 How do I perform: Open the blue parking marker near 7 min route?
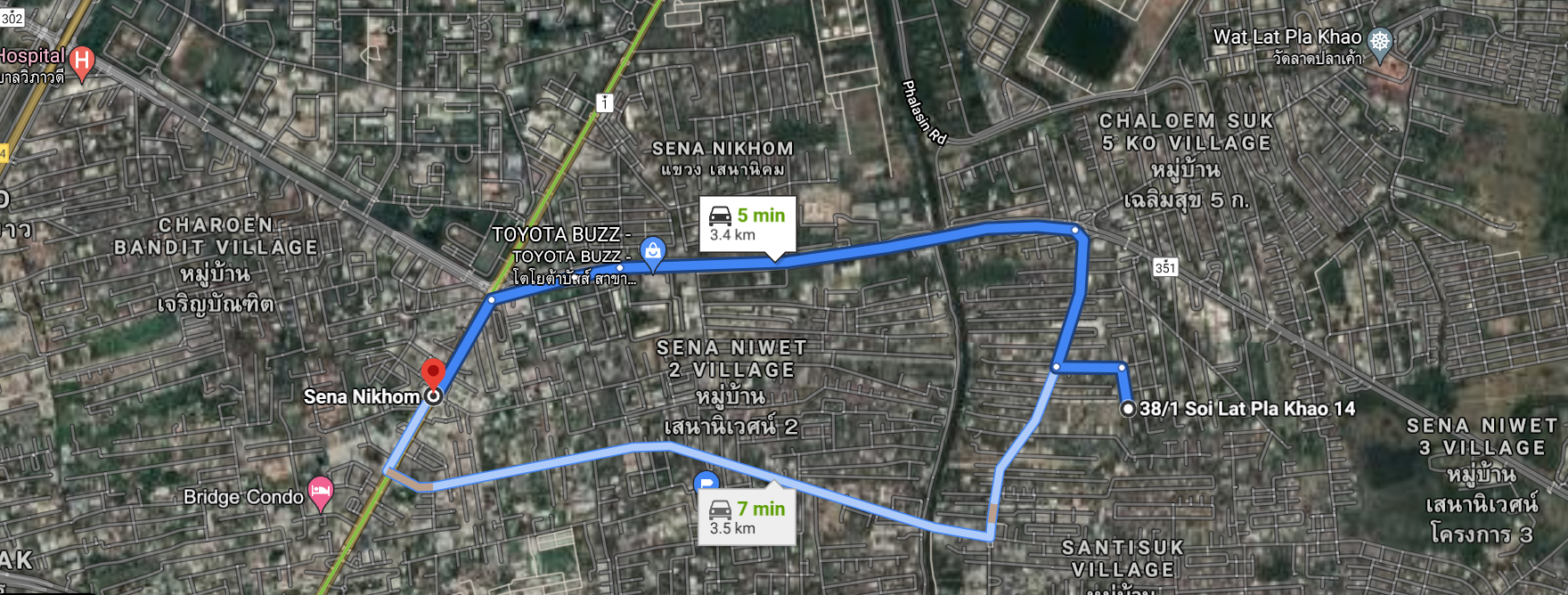pos(706,484)
